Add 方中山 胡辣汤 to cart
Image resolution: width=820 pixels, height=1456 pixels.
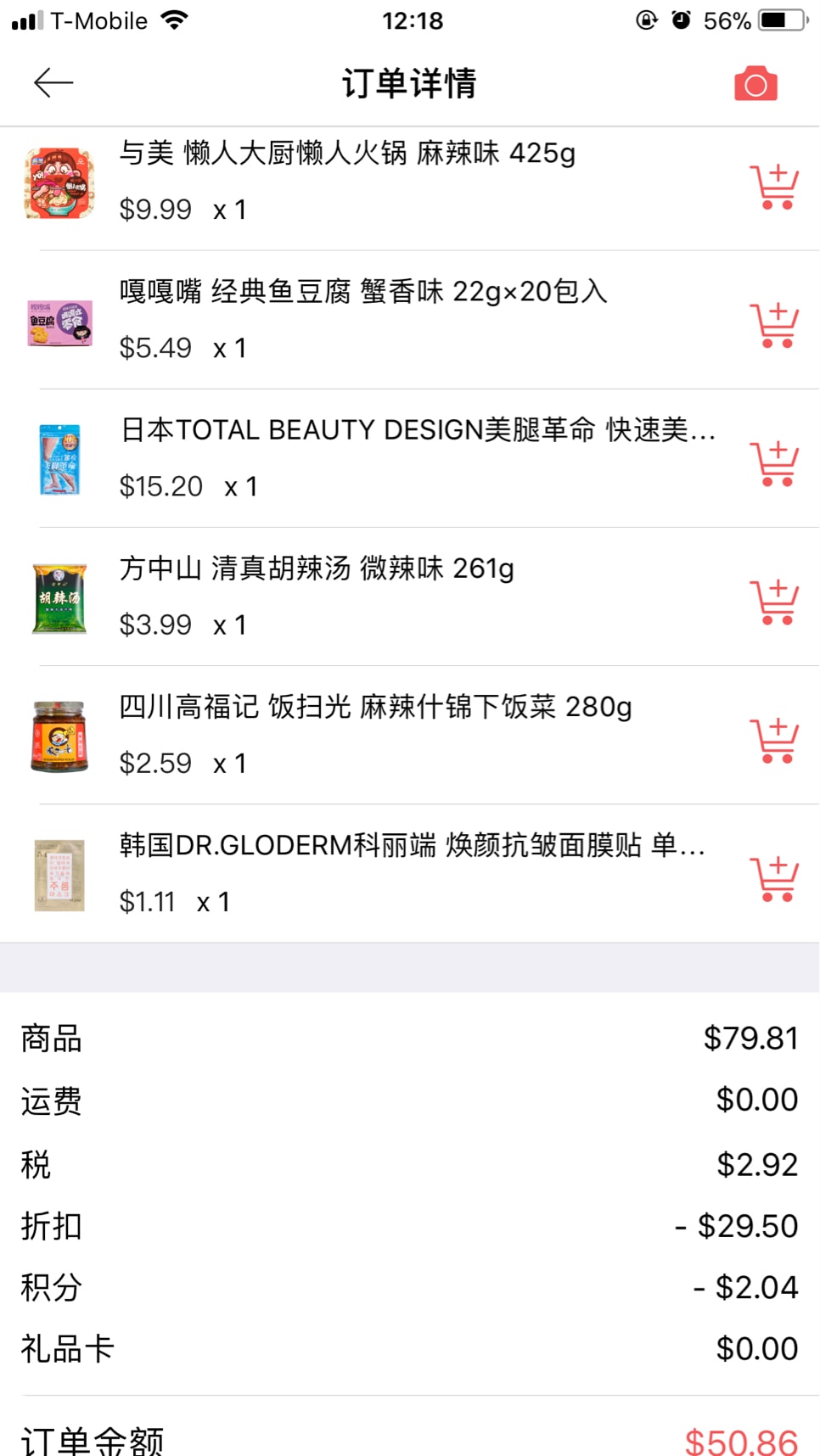coord(774,602)
